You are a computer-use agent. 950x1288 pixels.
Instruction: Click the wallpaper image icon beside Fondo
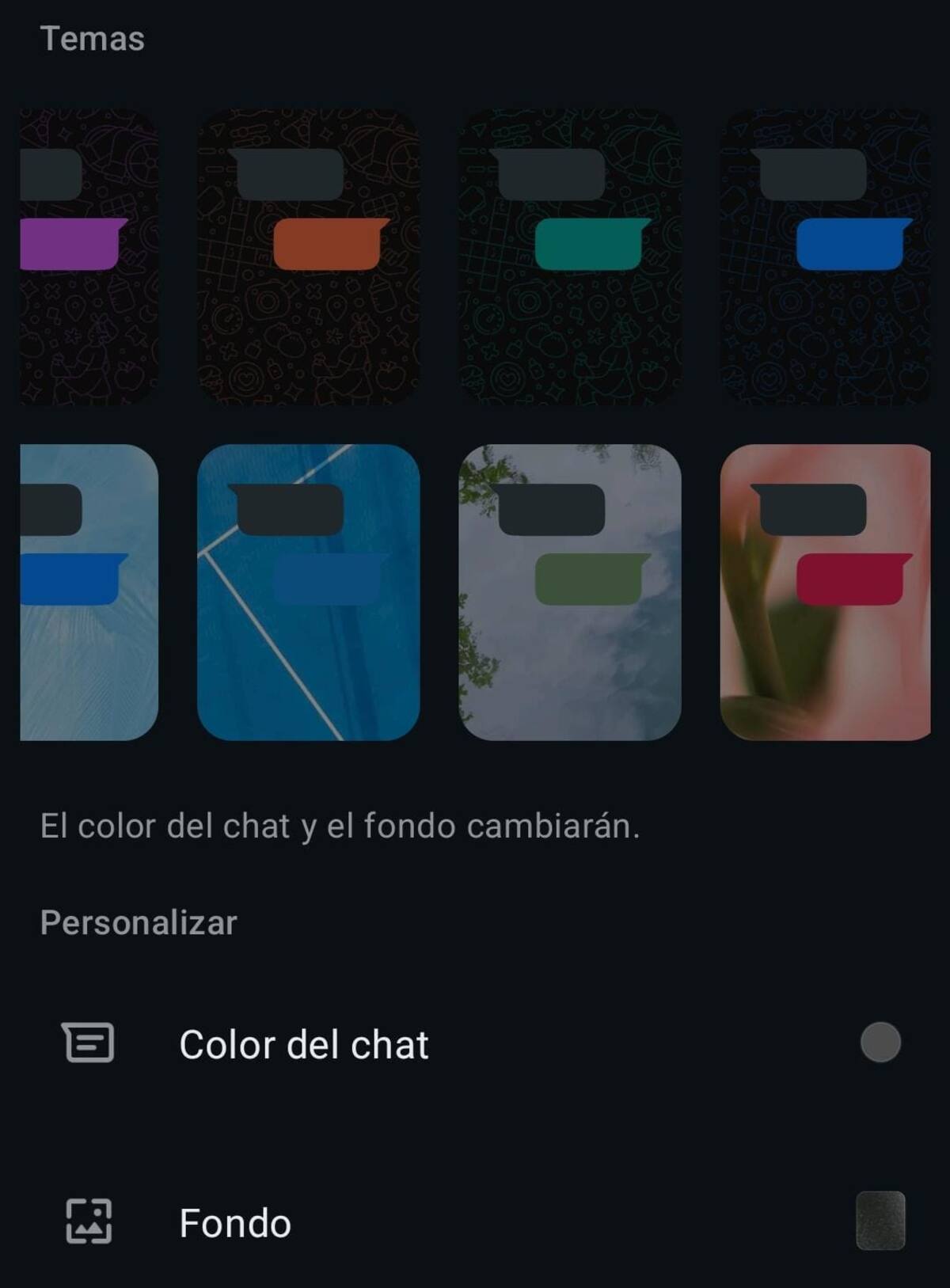point(87,1223)
